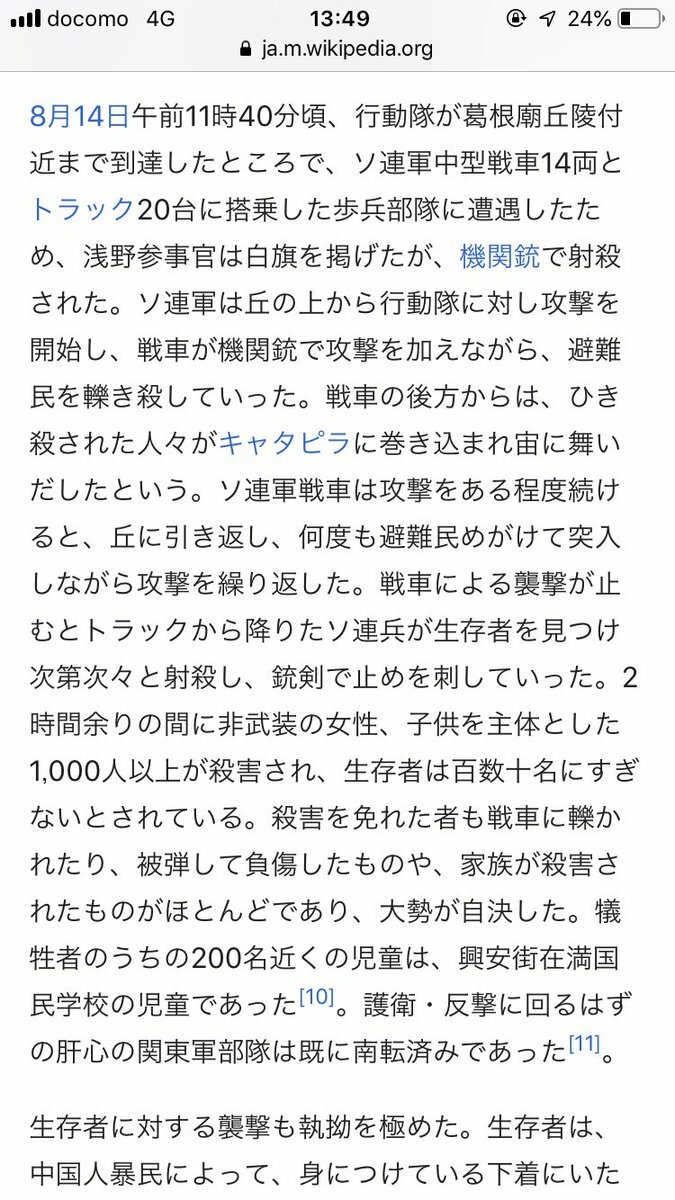
Task: Follow the 機関銃 link
Action: pos(499,256)
